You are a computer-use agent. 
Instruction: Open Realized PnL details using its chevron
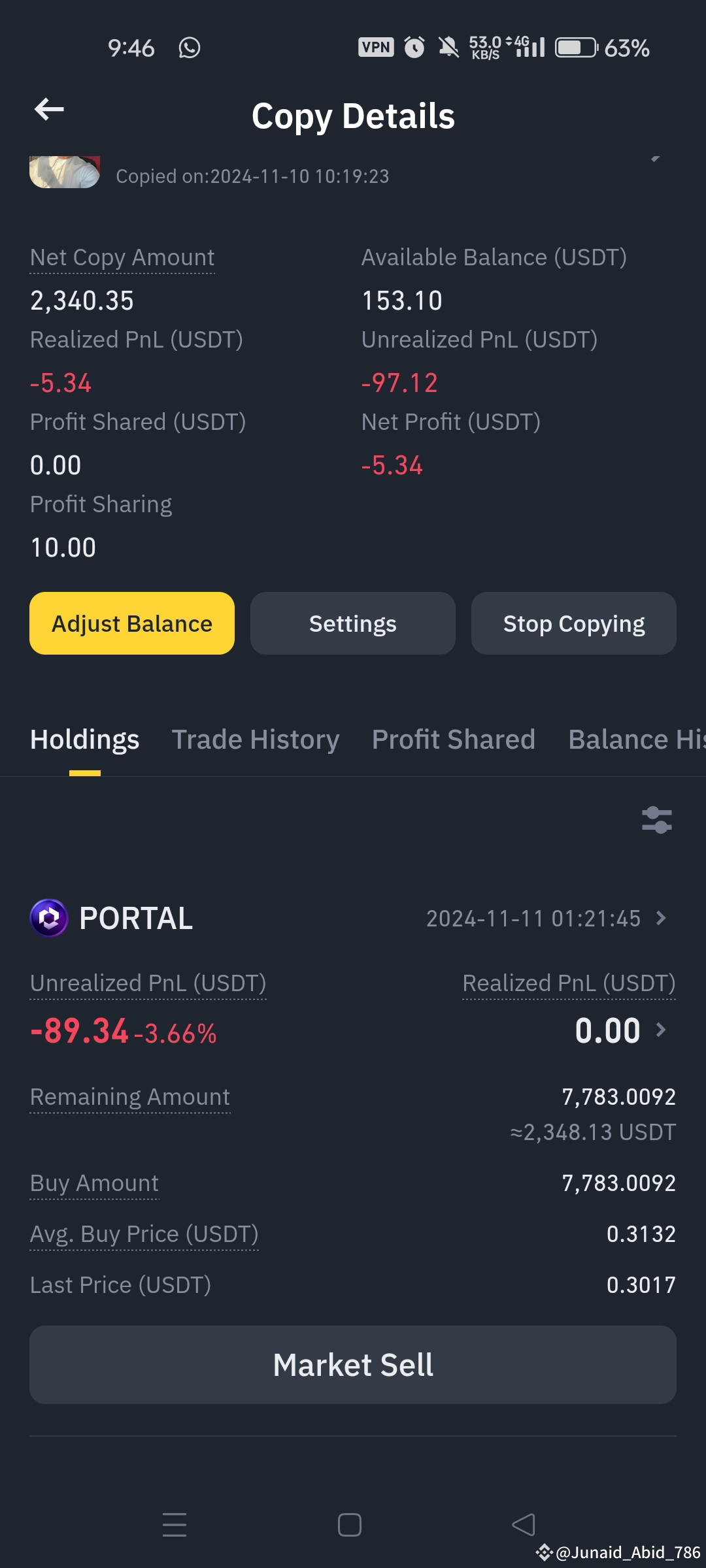coord(660,1029)
